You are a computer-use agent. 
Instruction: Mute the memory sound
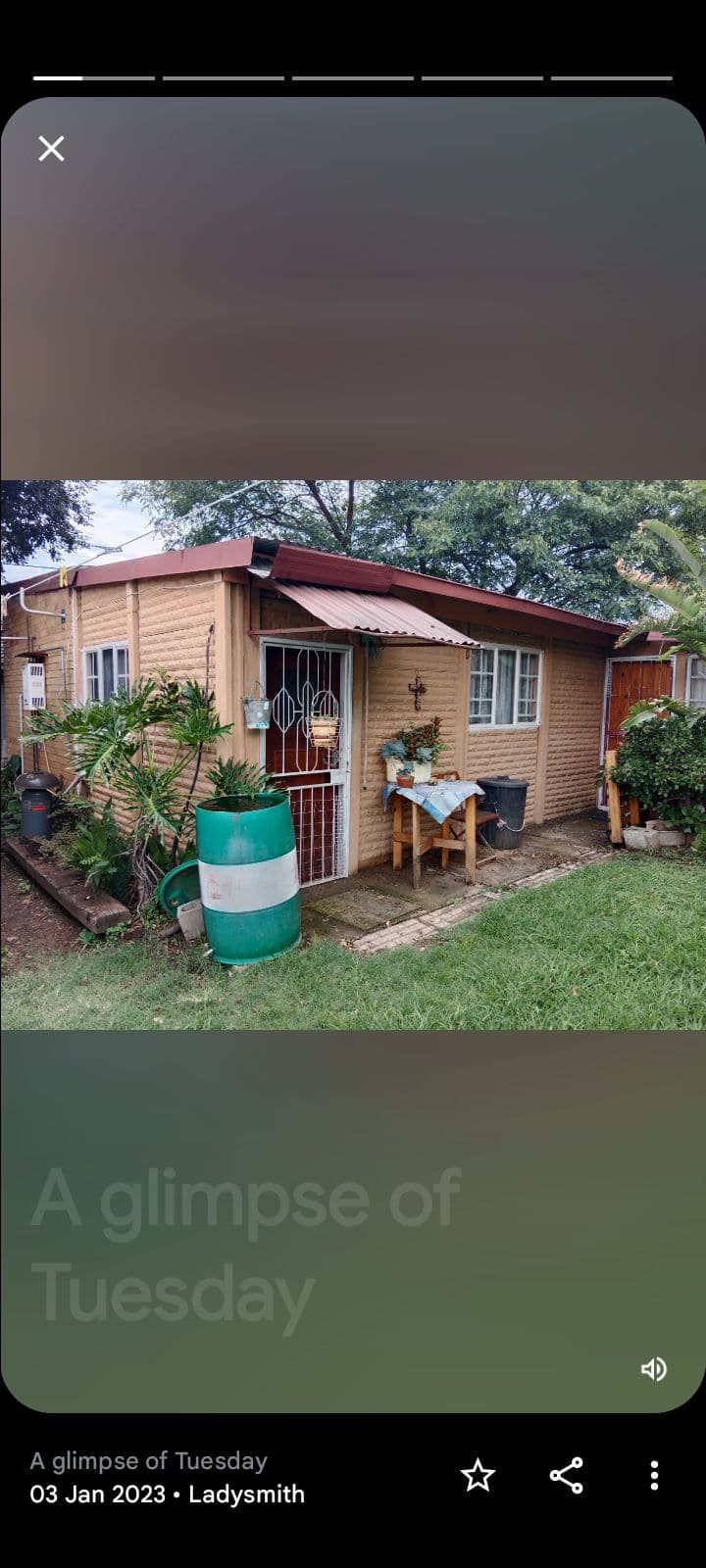(653, 1369)
